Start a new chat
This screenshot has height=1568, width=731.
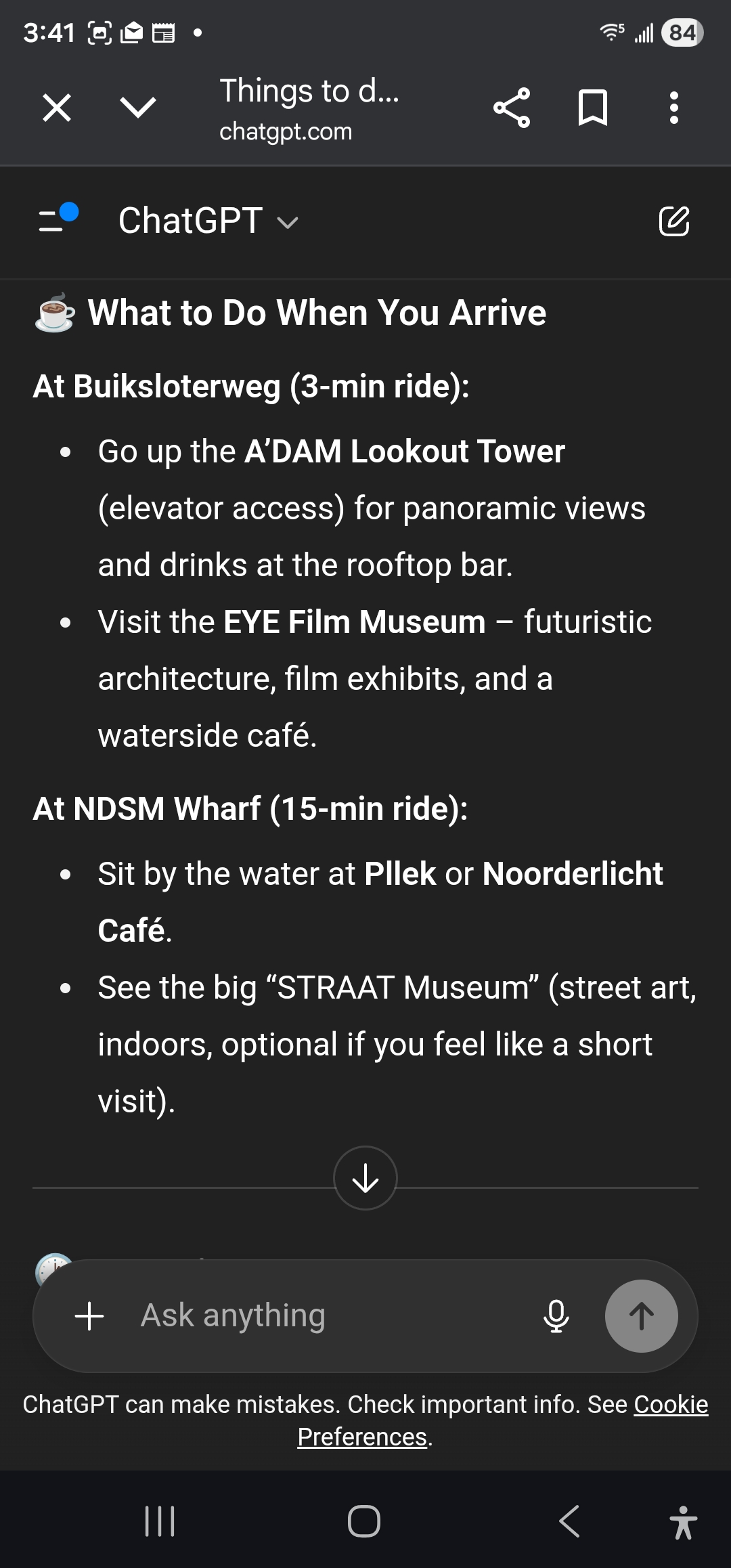click(x=674, y=221)
